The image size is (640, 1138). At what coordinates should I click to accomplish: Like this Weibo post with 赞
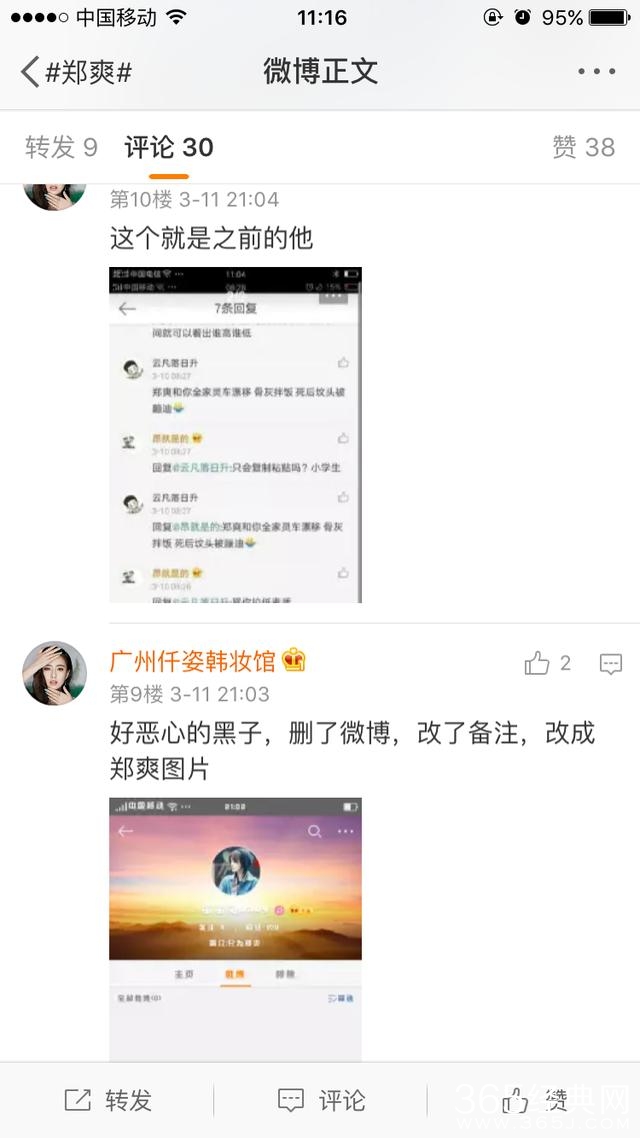point(534,1101)
